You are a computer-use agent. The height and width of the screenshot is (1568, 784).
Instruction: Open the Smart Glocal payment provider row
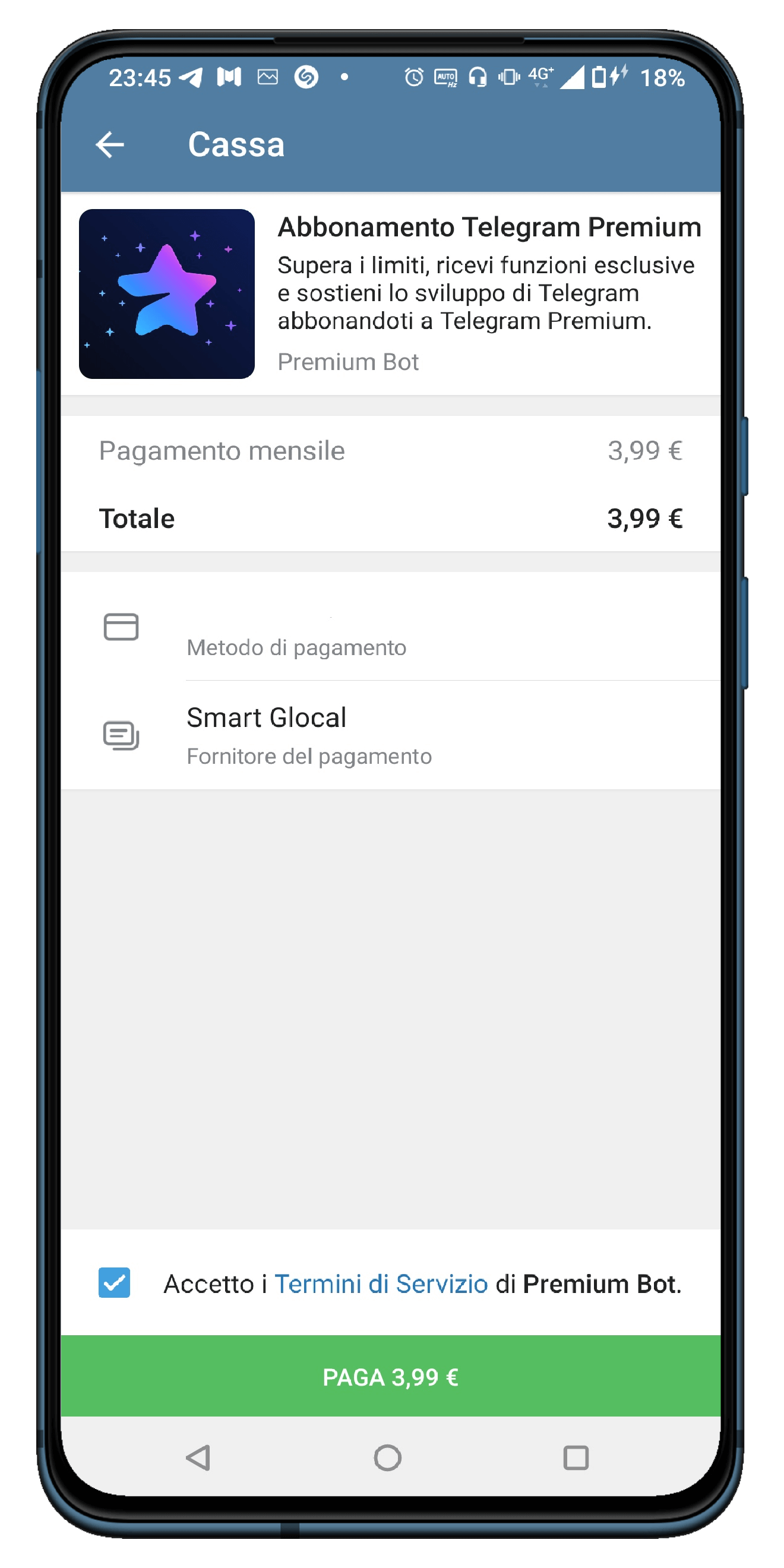(391, 735)
